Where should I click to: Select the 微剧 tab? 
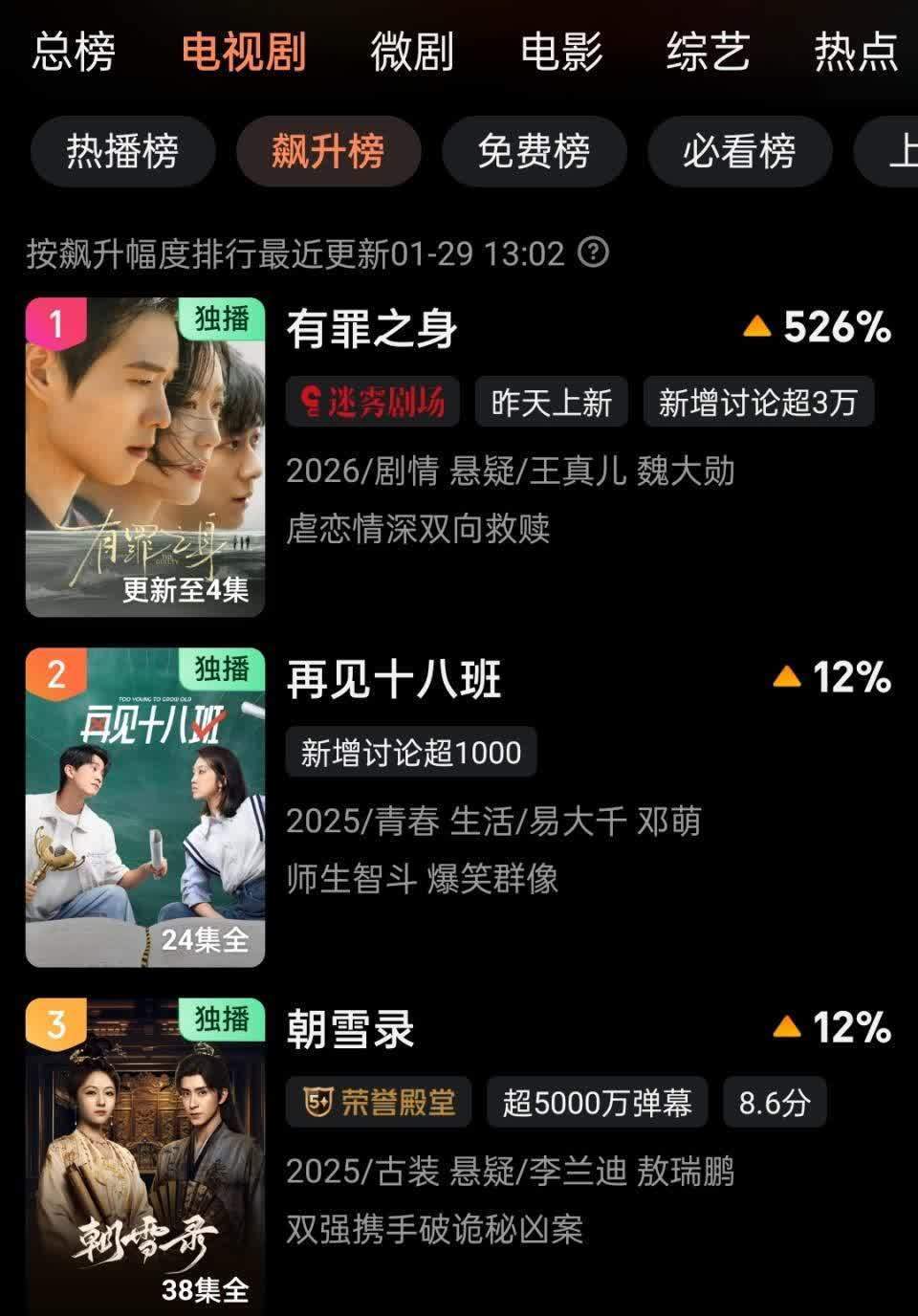412,52
